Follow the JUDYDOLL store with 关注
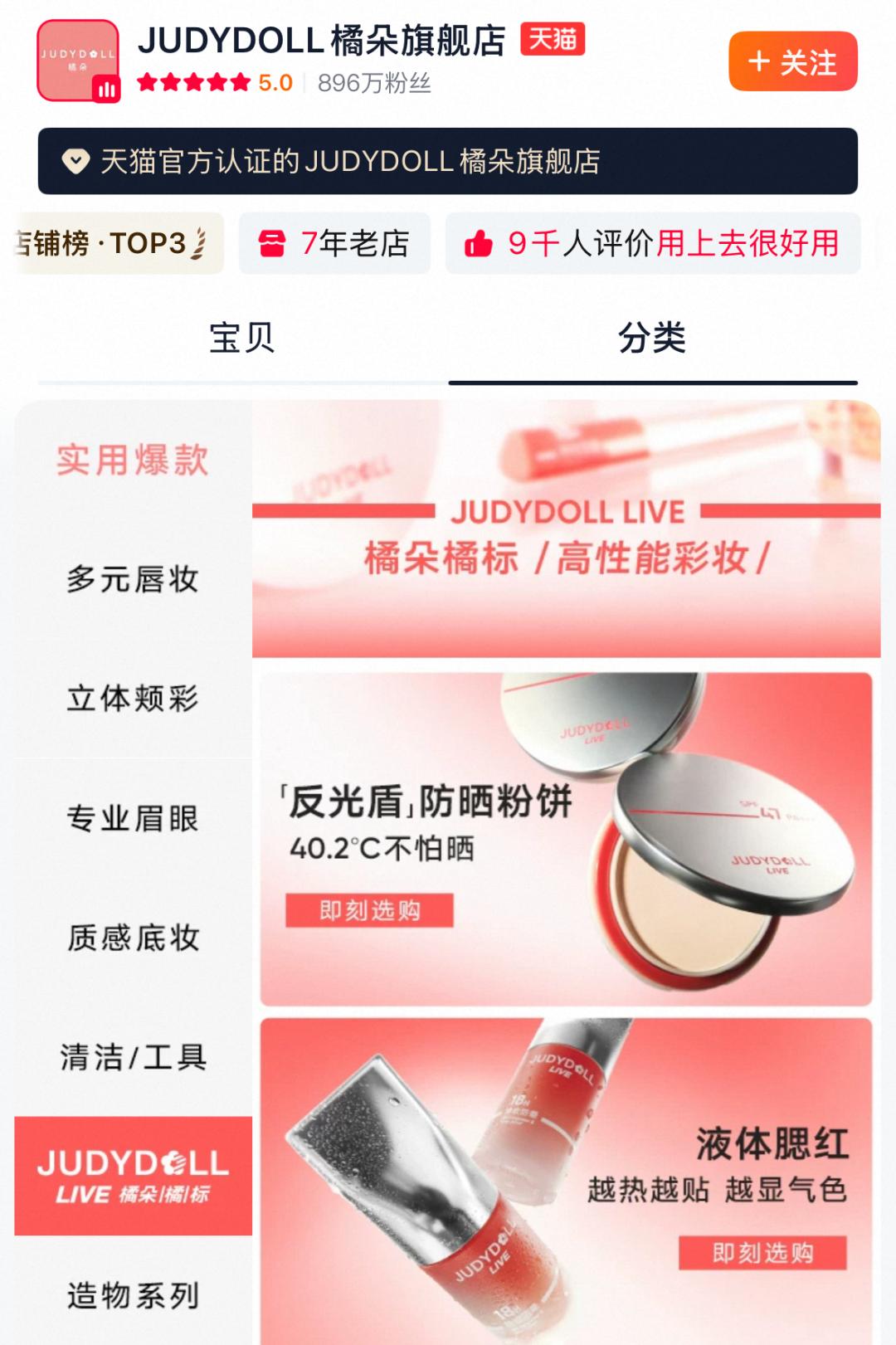 tap(792, 62)
